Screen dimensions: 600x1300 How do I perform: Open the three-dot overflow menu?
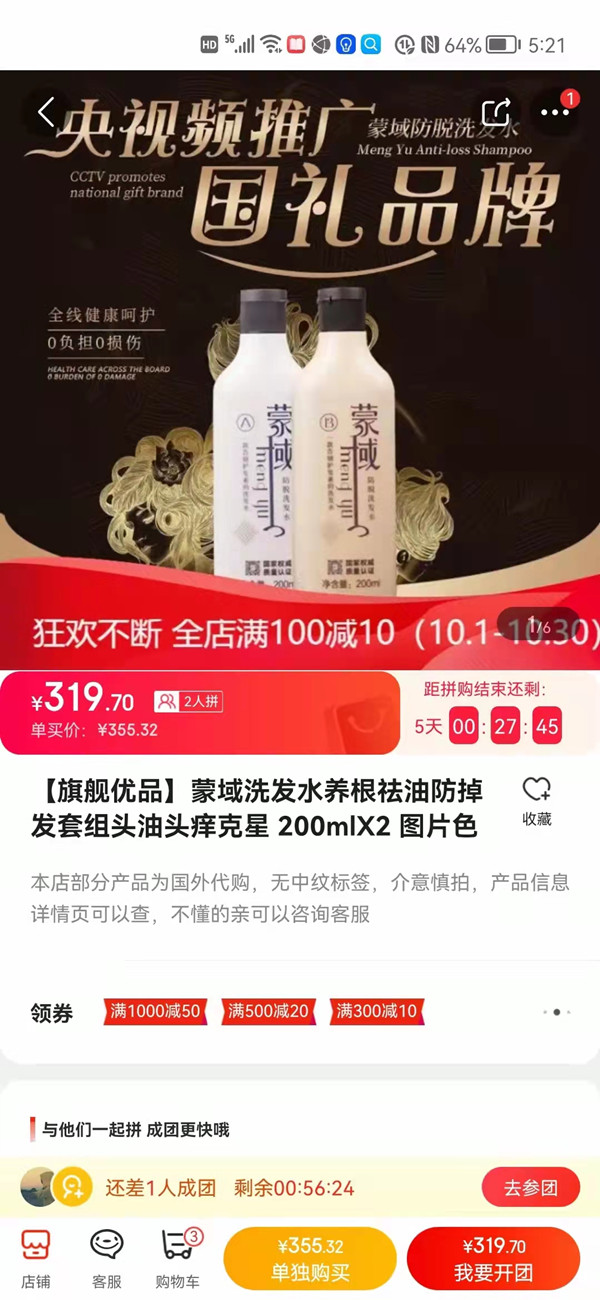[x=554, y=112]
